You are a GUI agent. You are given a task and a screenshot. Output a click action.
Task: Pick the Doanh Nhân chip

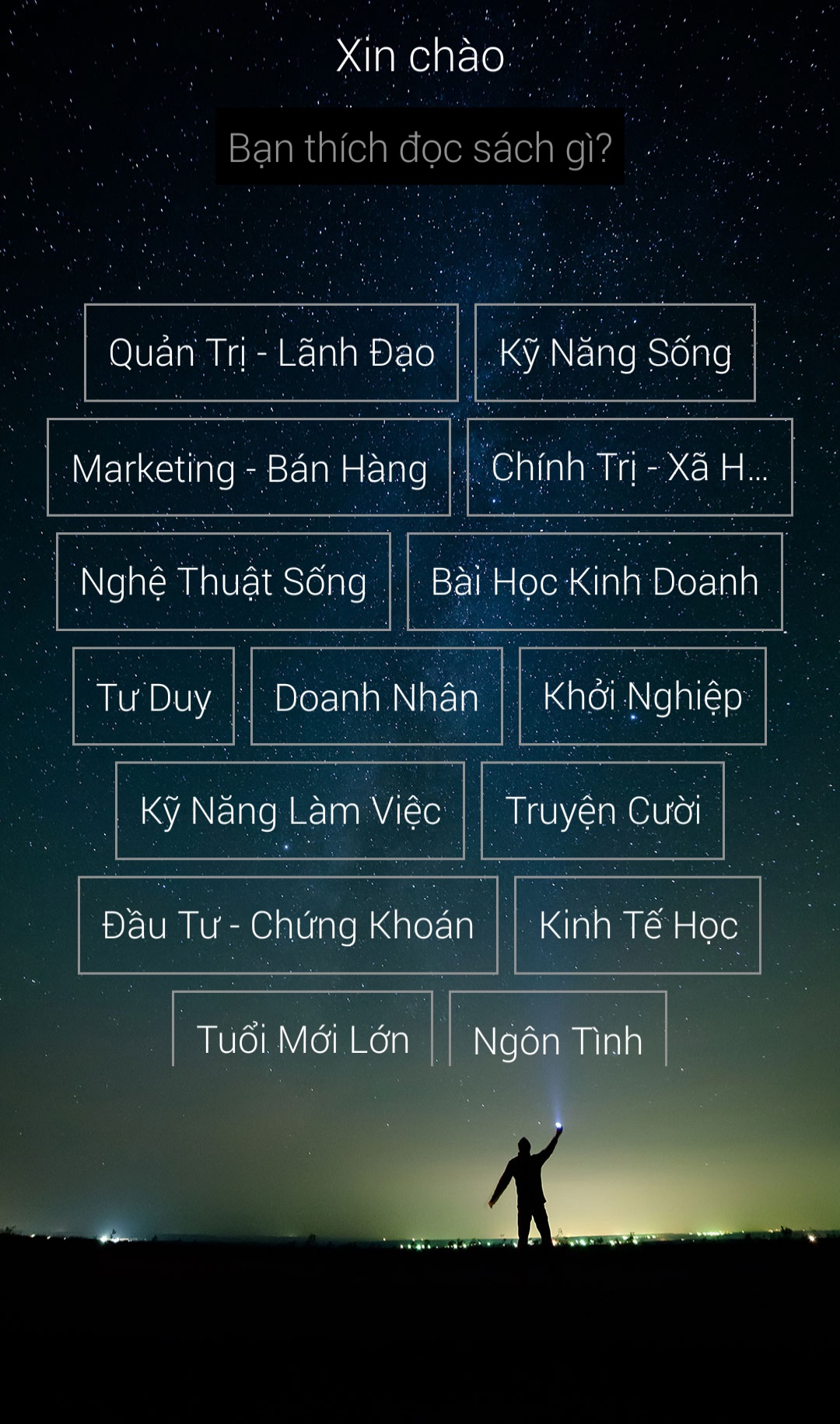point(376,696)
